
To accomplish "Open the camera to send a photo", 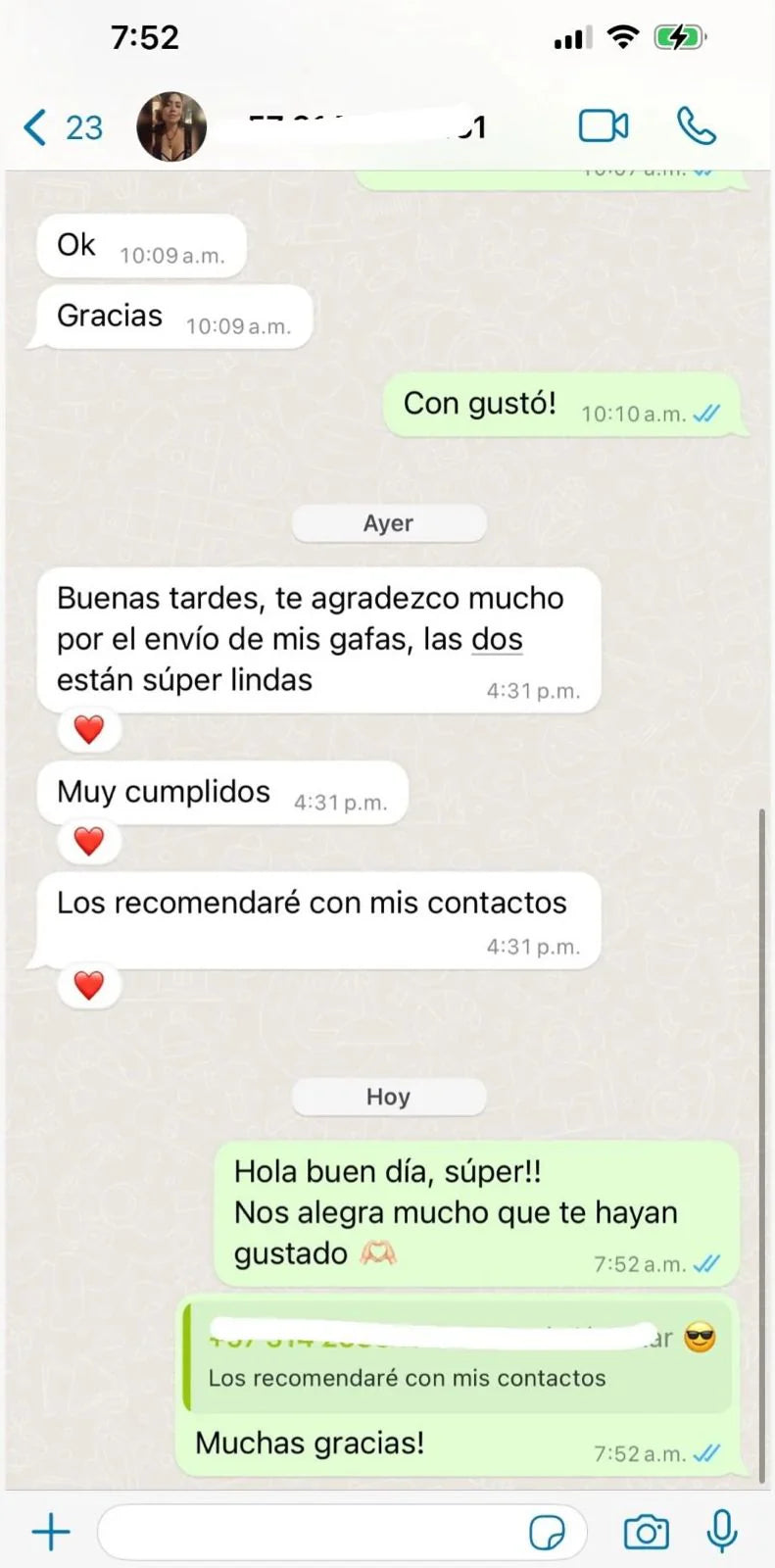I will click(647, 1531).
